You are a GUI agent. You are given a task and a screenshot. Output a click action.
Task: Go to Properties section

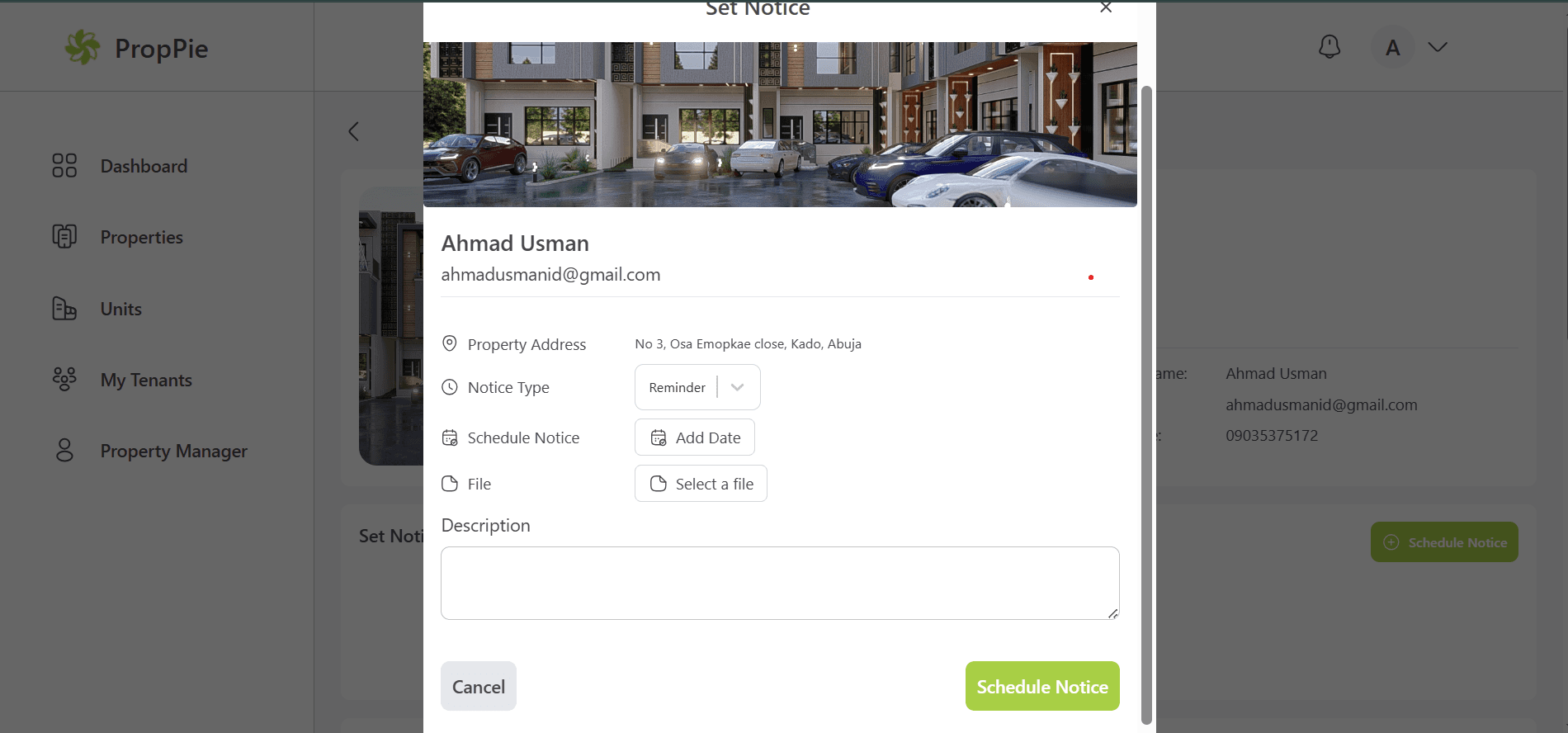click(x=141, y=237)
